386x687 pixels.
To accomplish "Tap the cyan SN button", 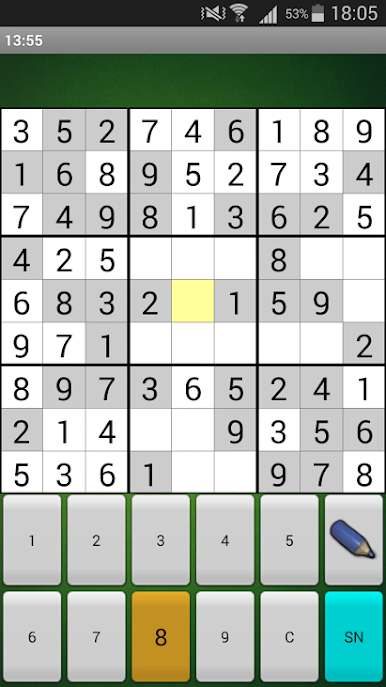I will tap(354, 637).
